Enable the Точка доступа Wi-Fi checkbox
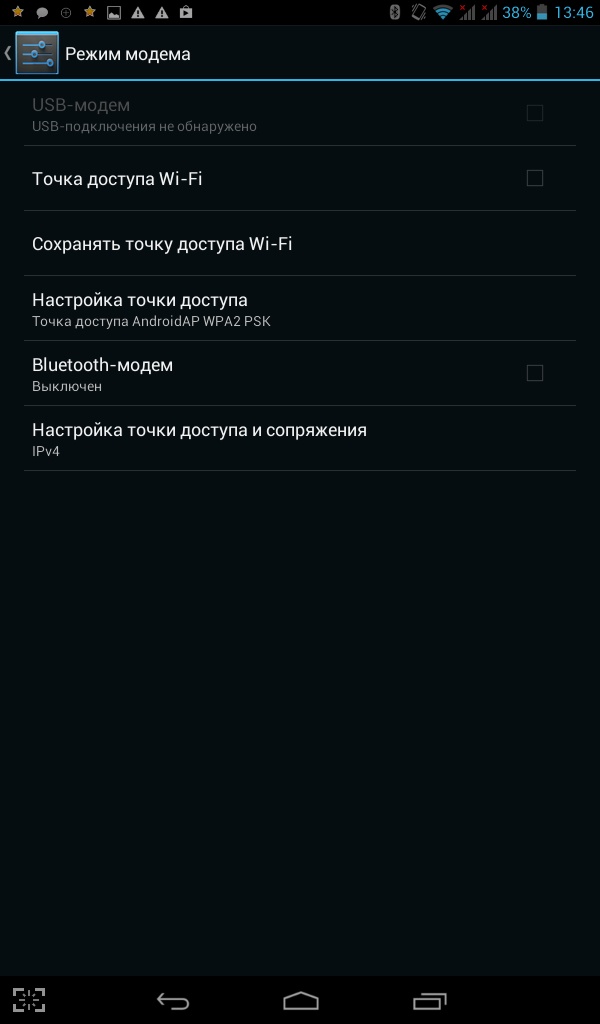This screenshot has width=600, height=1024. (535, 178)
